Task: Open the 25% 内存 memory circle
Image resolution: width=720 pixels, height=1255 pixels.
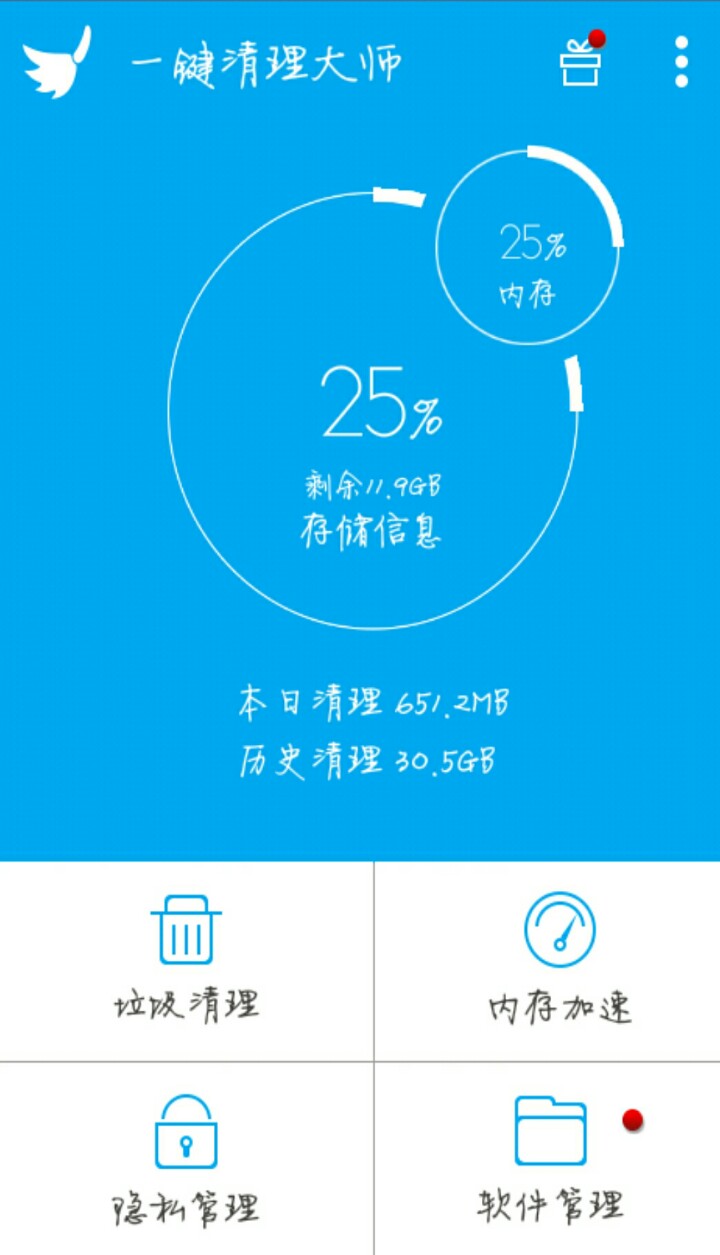Action: (529, 259)
